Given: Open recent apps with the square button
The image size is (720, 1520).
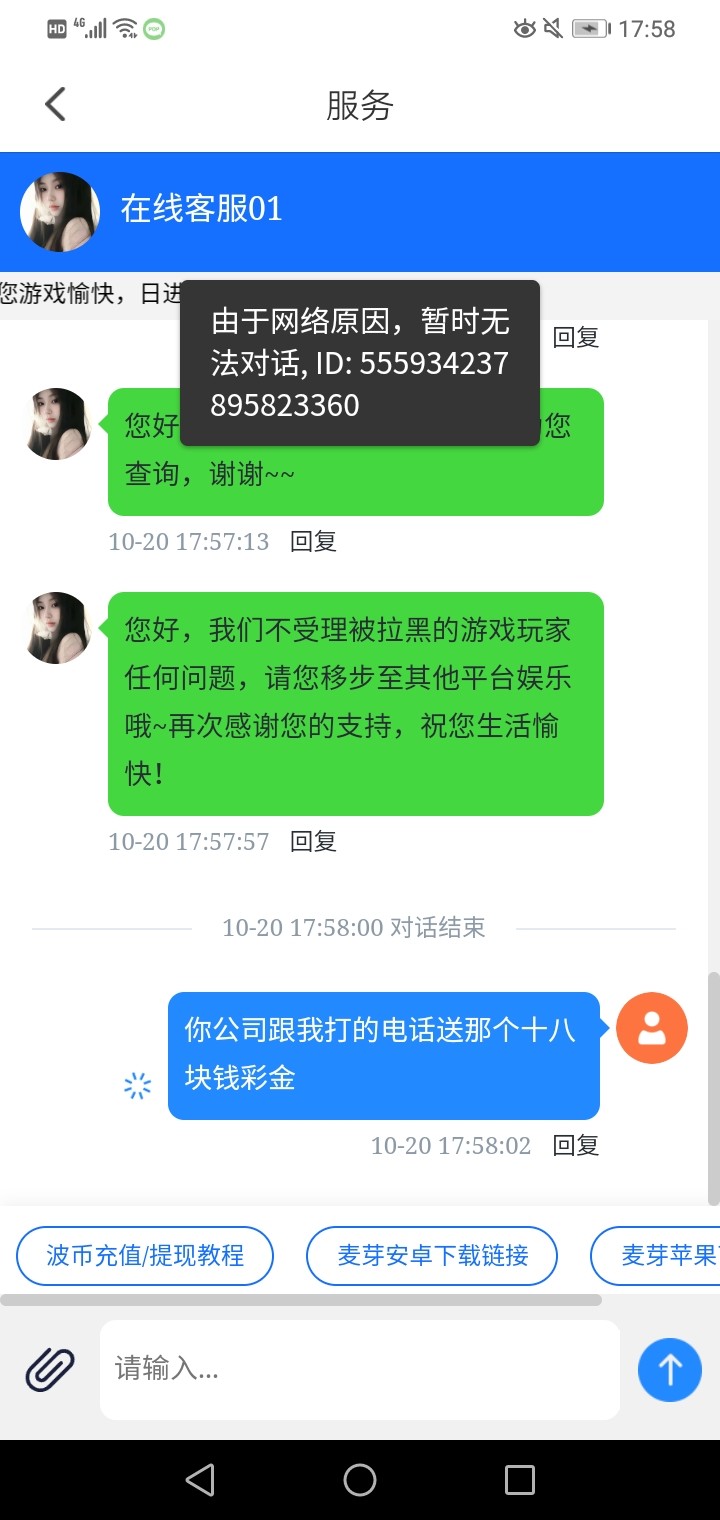Looking at the screenshot, I should coord(520,1480).
